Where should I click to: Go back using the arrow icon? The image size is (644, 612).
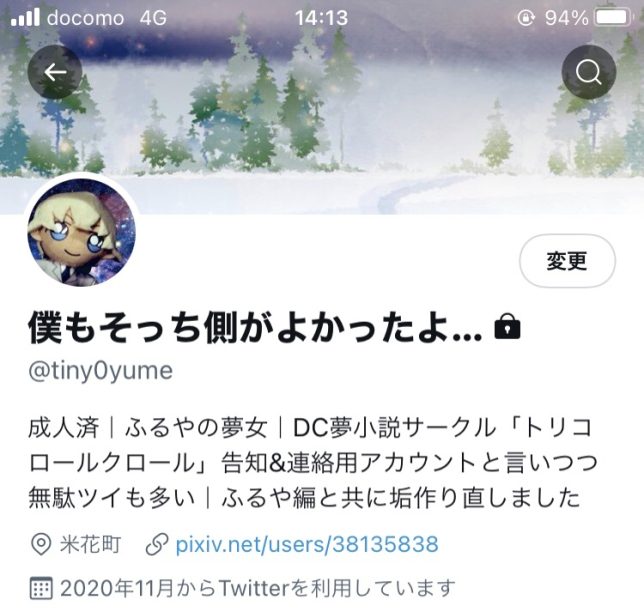click(54, 72)
